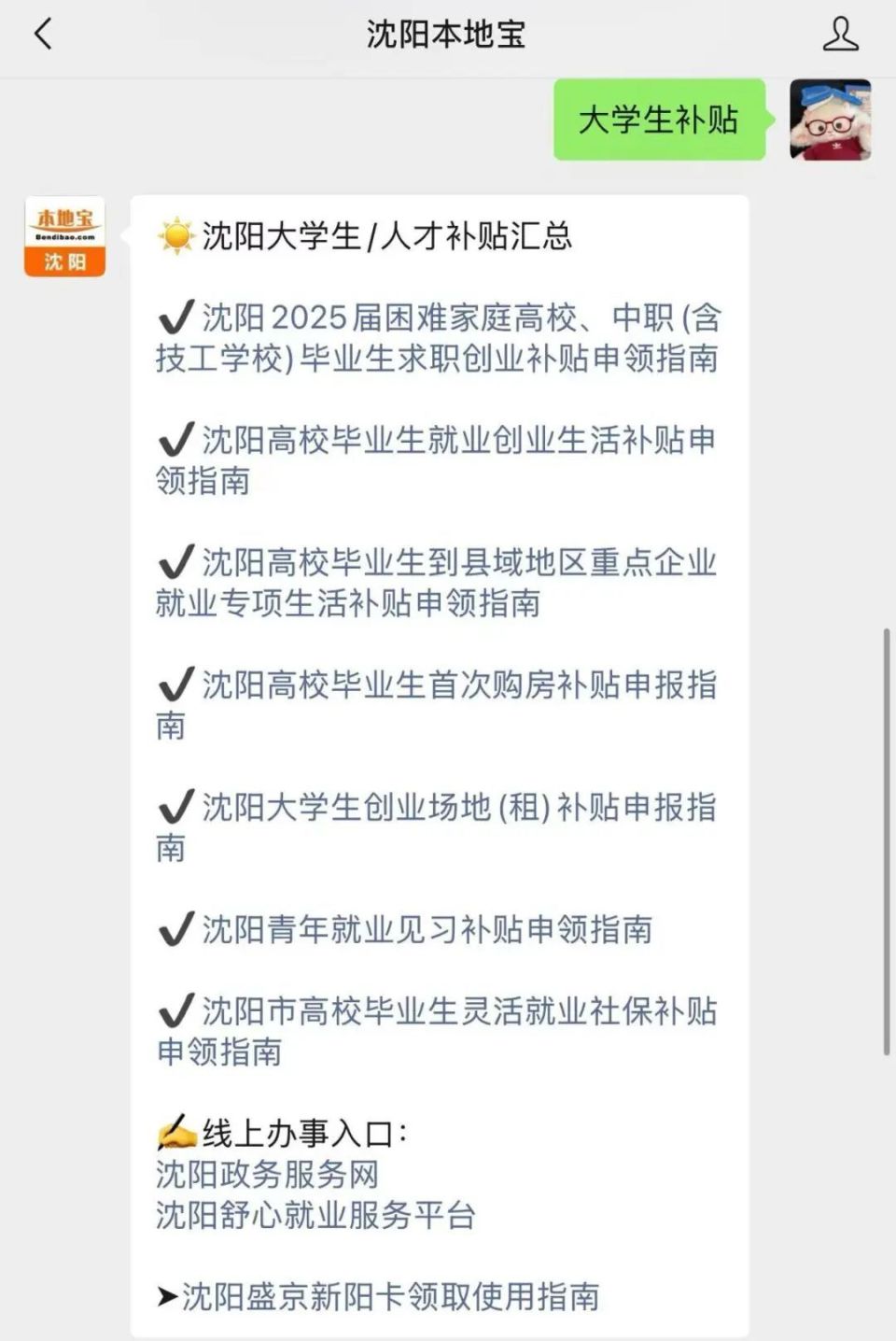Open 沈阳2025届困难家庭高校毕业生求职创业补贴申领指南

pyautogui.click(x=439, y=339)
